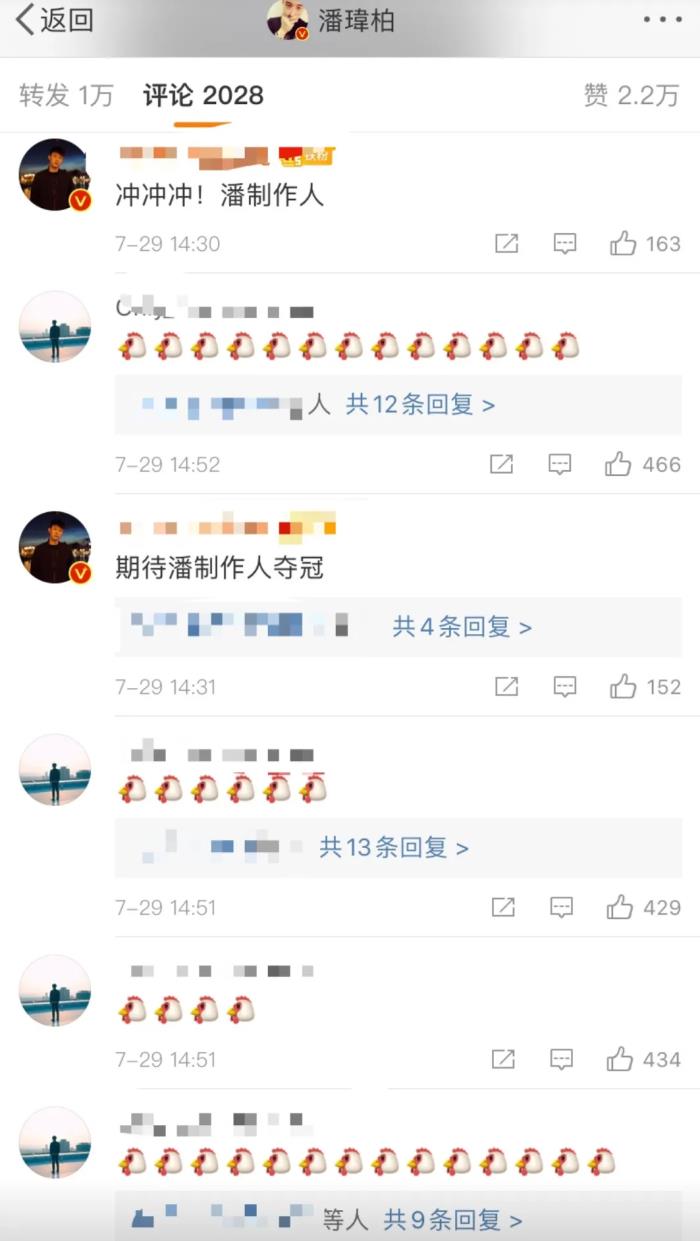The height and width of the screenshot is (1241, 700).
Task: Repost the comment with 434 likes
Action: click(x=504, y=1059)
